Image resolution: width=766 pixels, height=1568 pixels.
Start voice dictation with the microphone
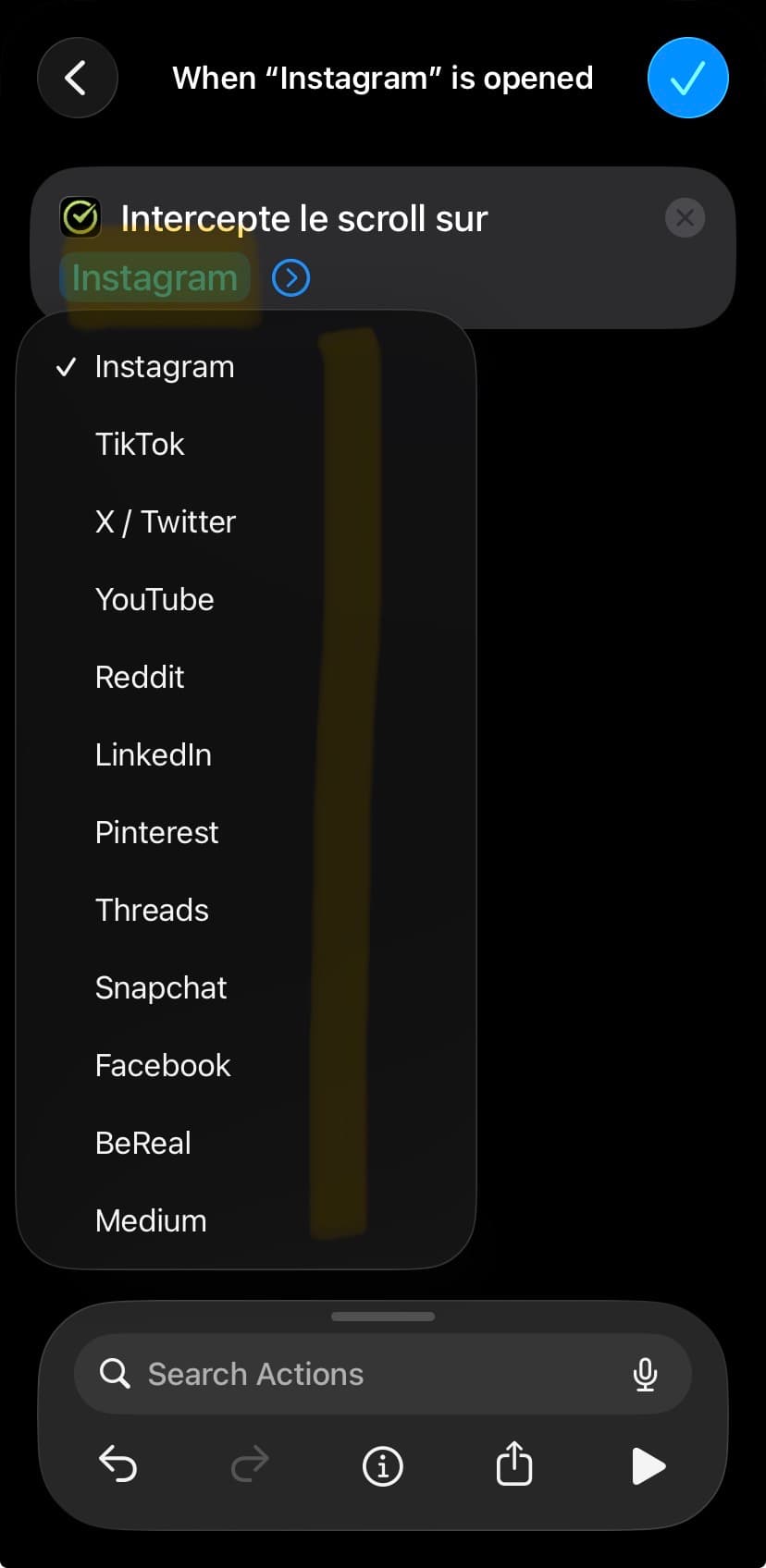pyautogui.click(x=645, y=1374)
